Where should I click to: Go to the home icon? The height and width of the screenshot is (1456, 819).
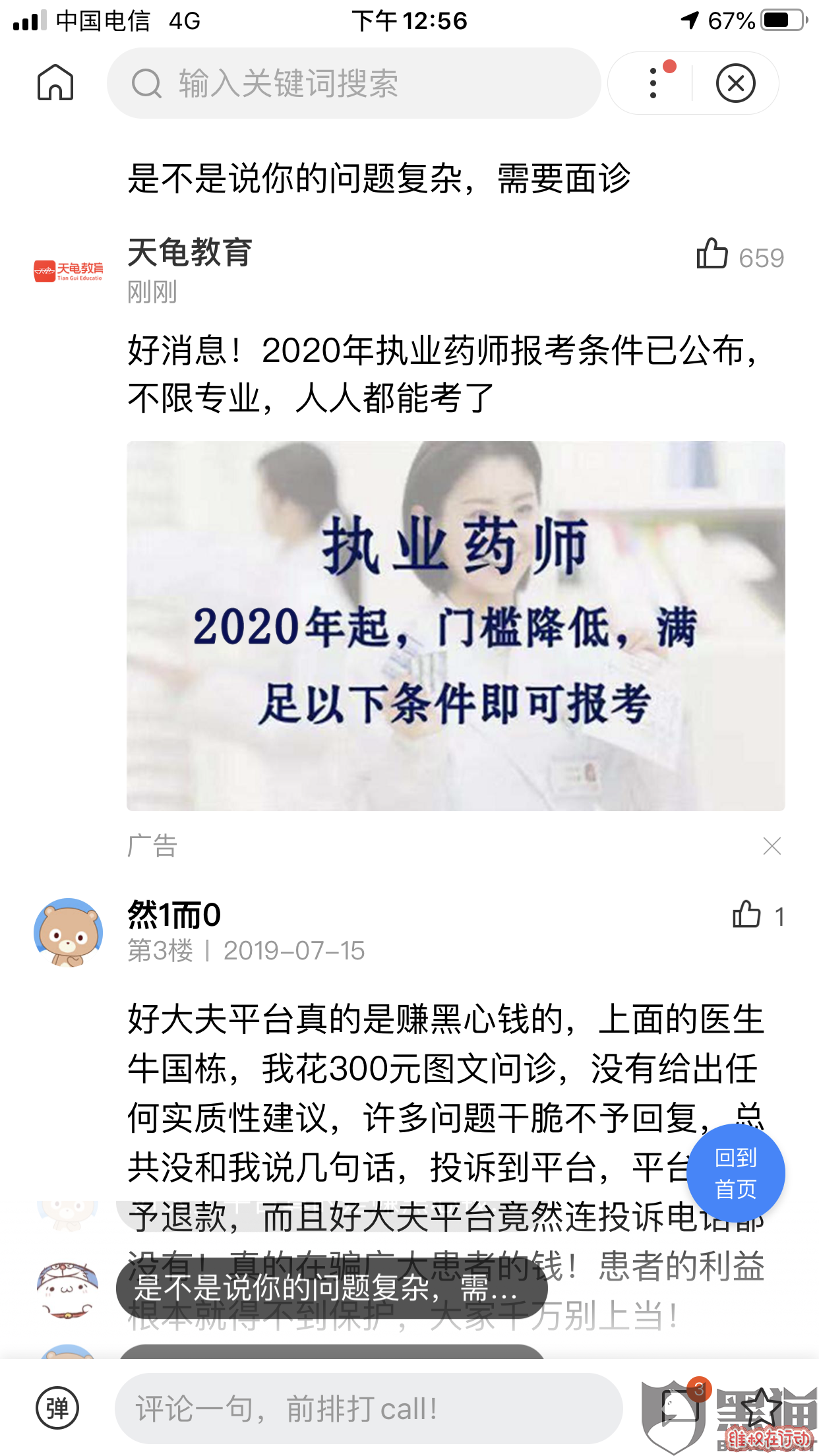click(55, 83)
